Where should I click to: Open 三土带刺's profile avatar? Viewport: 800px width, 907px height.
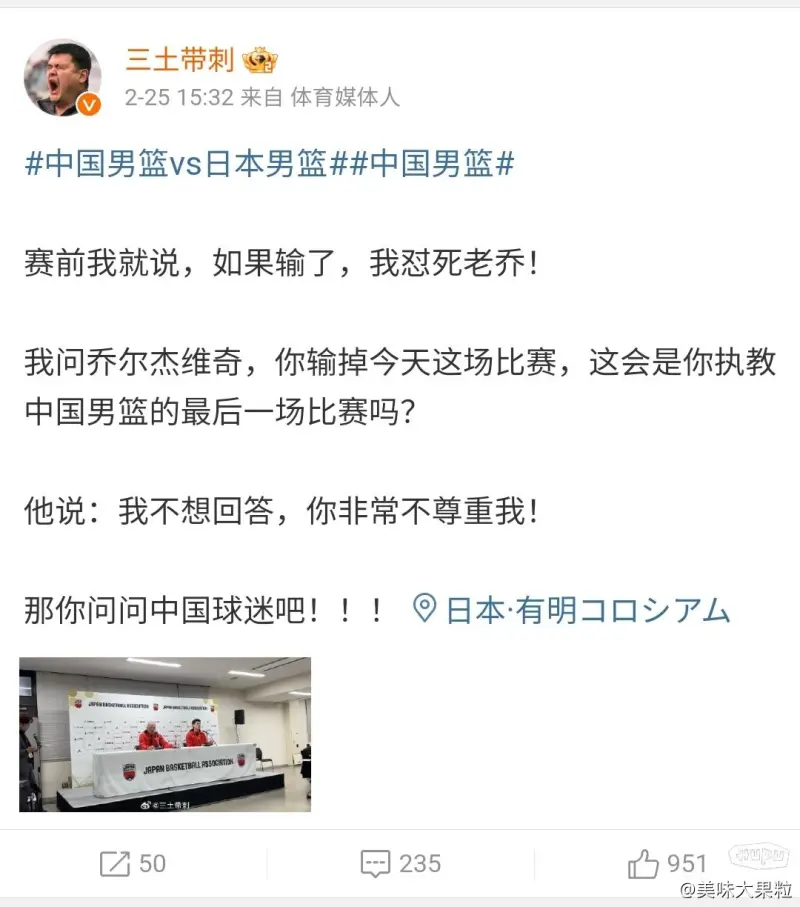pos(62,78)
